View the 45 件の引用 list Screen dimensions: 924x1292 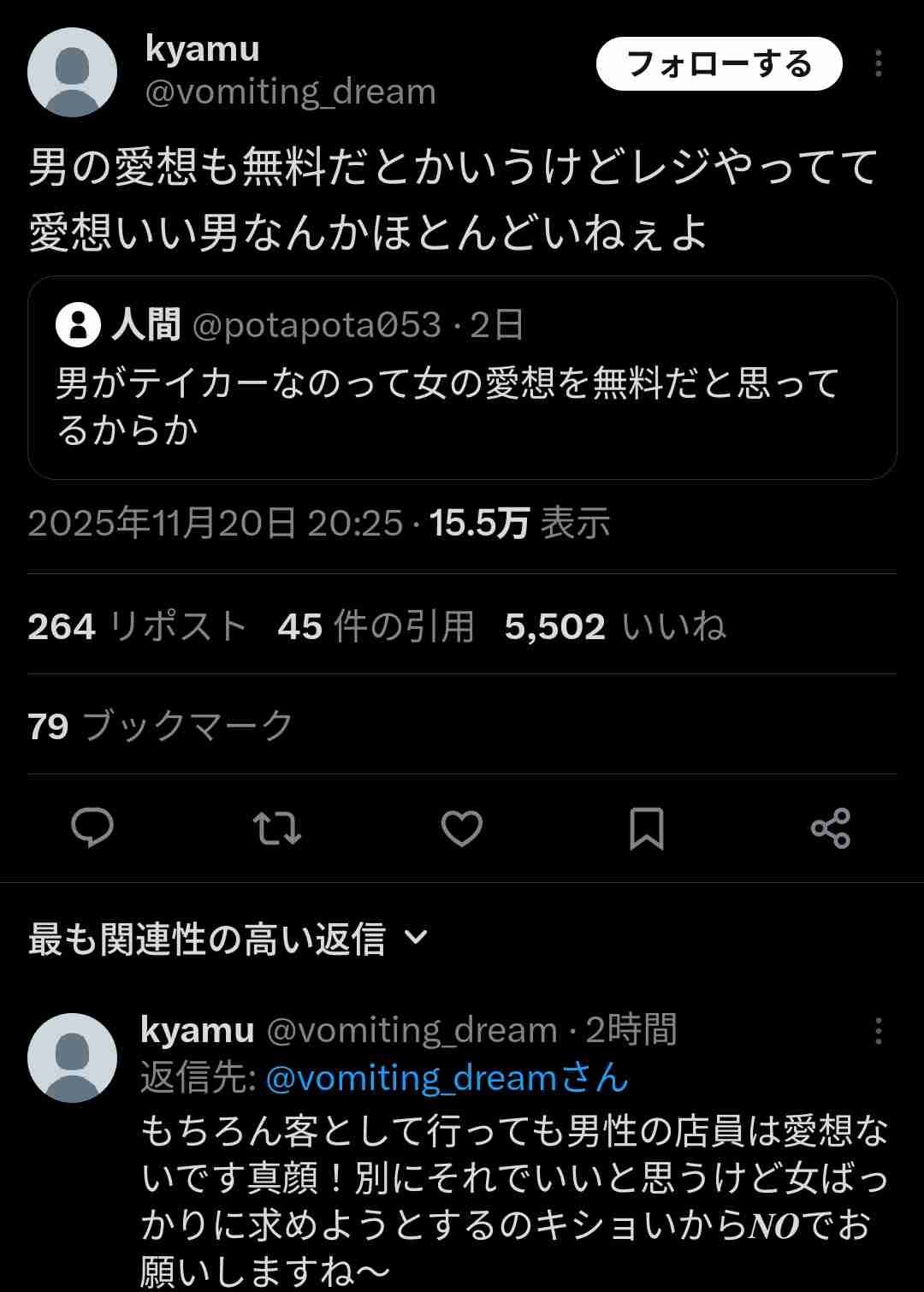point(376,626)
